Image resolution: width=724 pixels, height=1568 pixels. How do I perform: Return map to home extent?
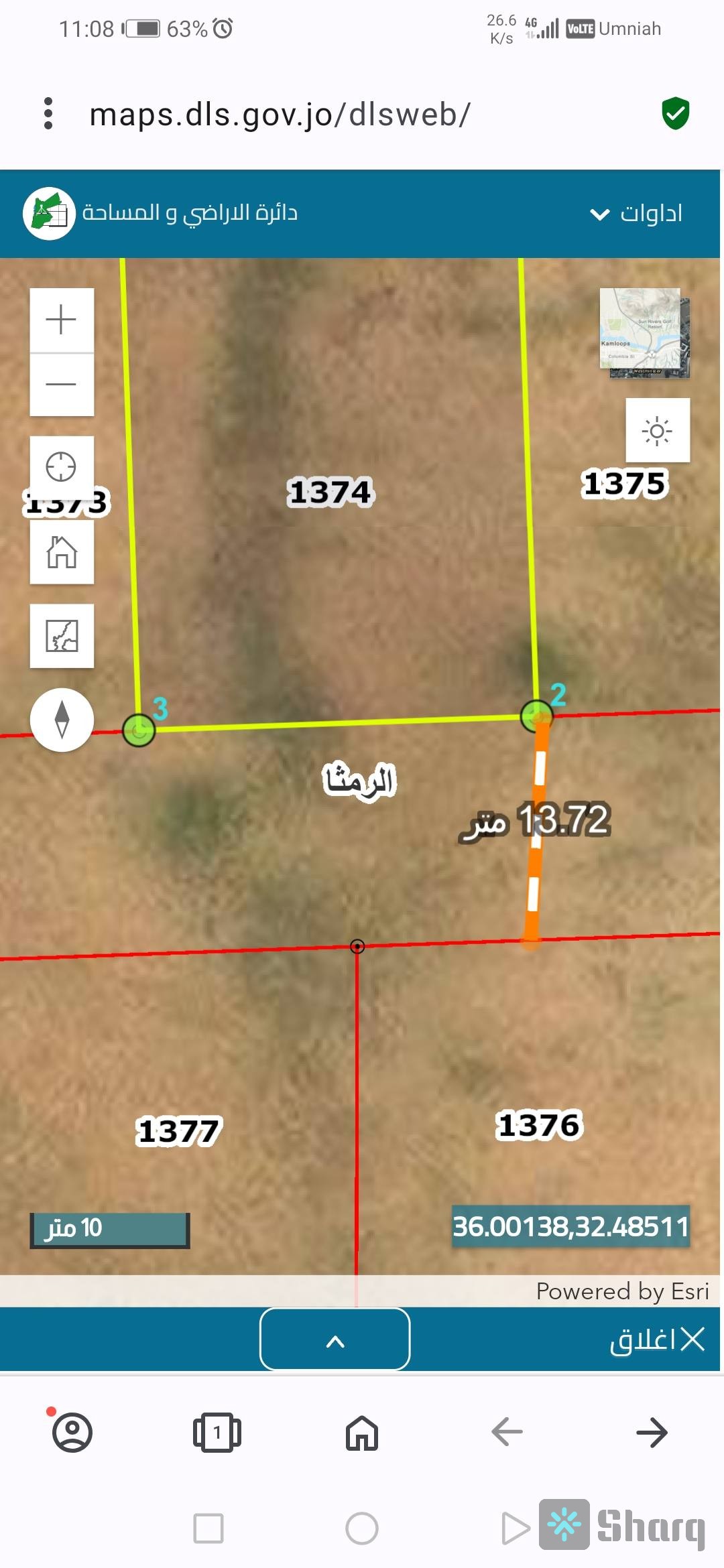coord(61,552)
